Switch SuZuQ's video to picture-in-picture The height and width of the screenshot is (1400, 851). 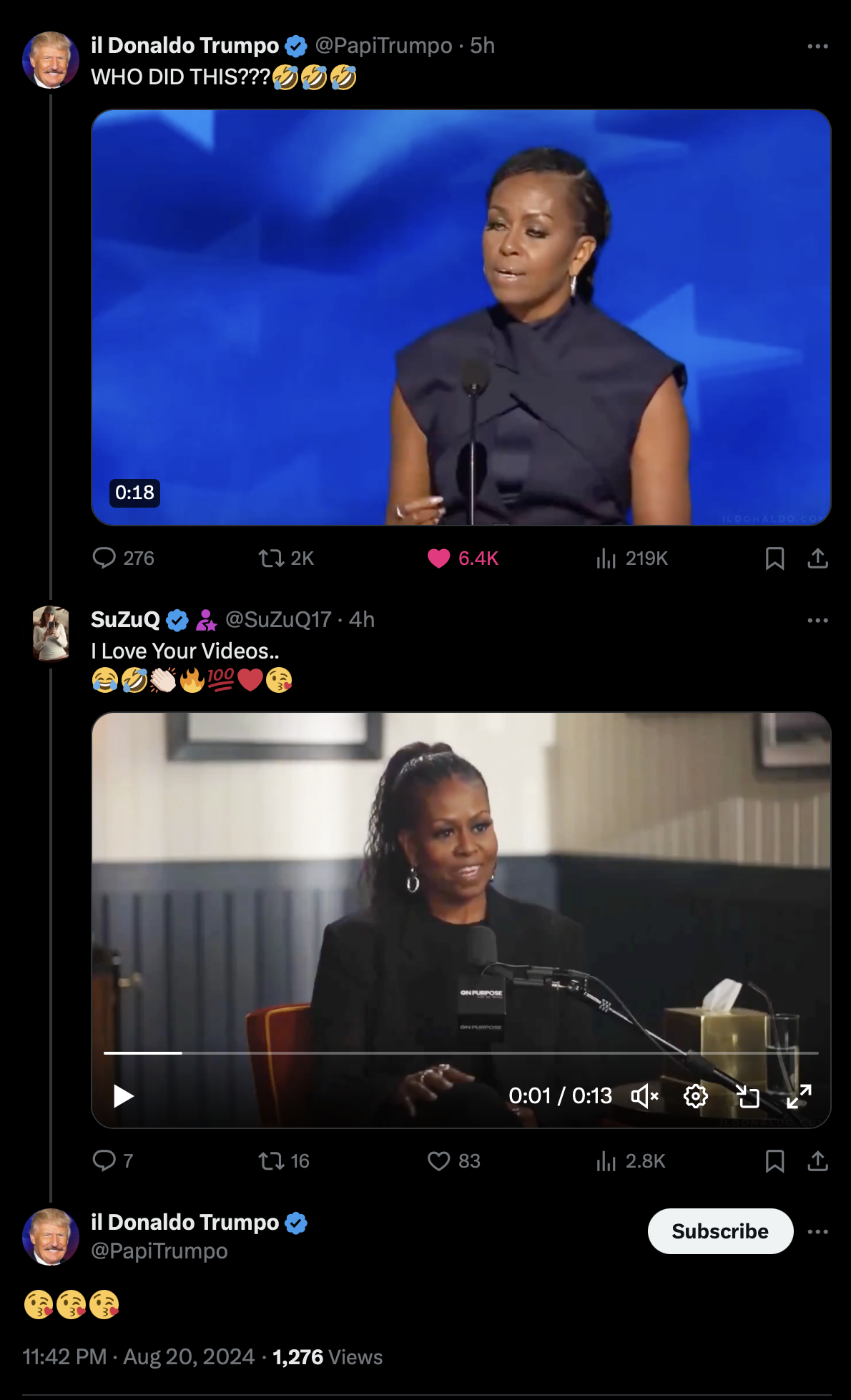click(x=747, y=1095)
